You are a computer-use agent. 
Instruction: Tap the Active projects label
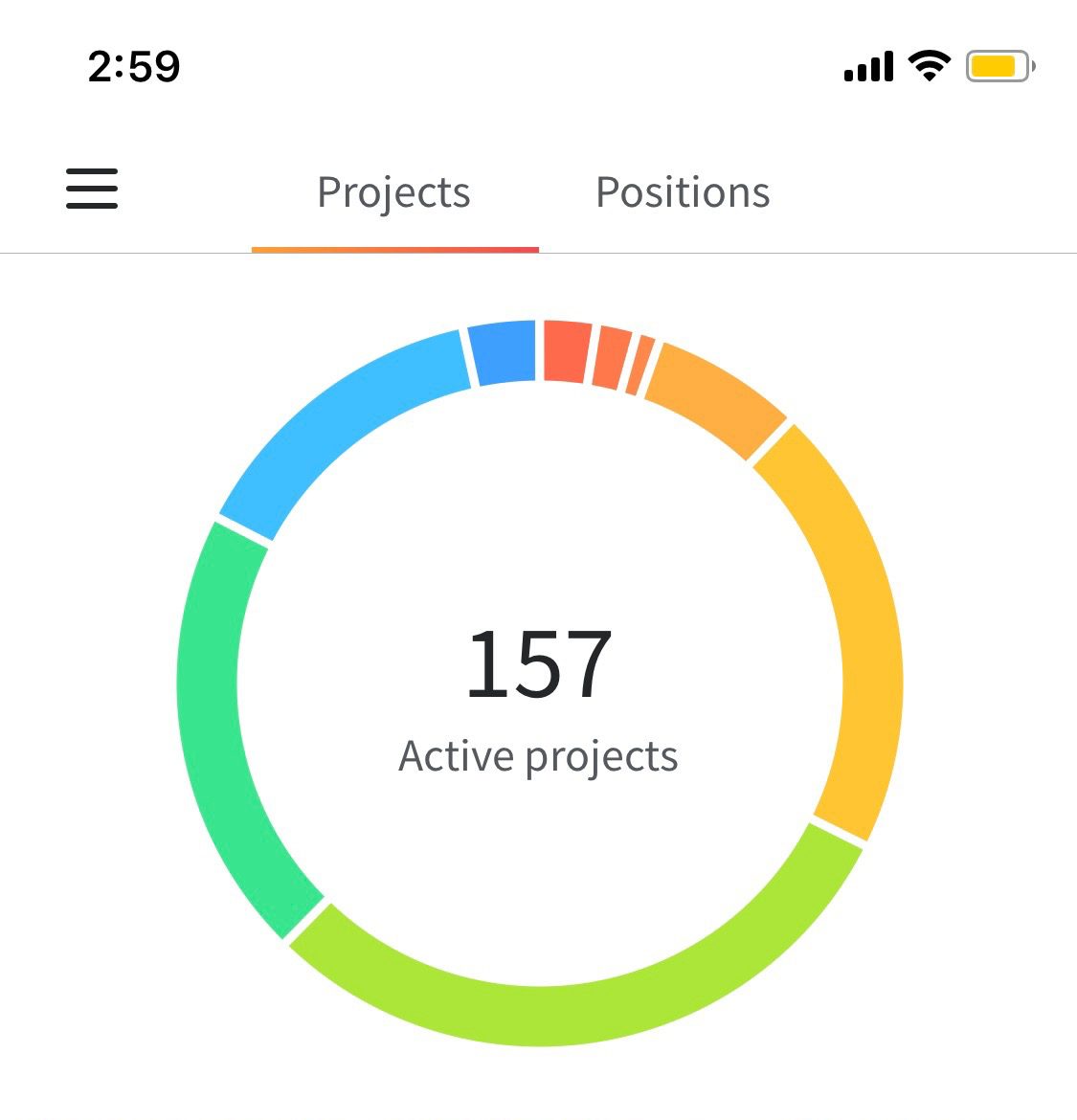click(x=539, y=756)
